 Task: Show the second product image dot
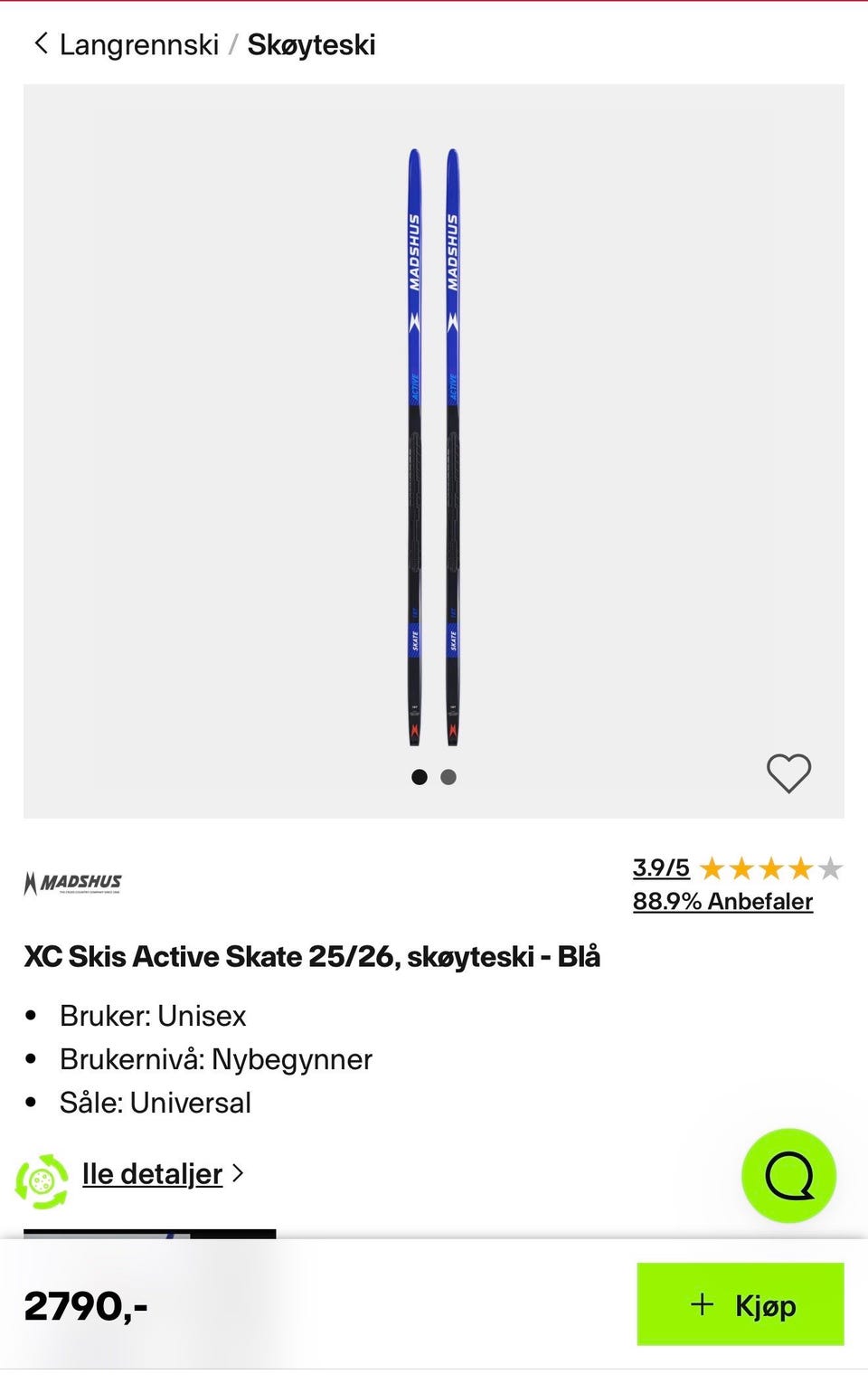[x=448, y=777]
